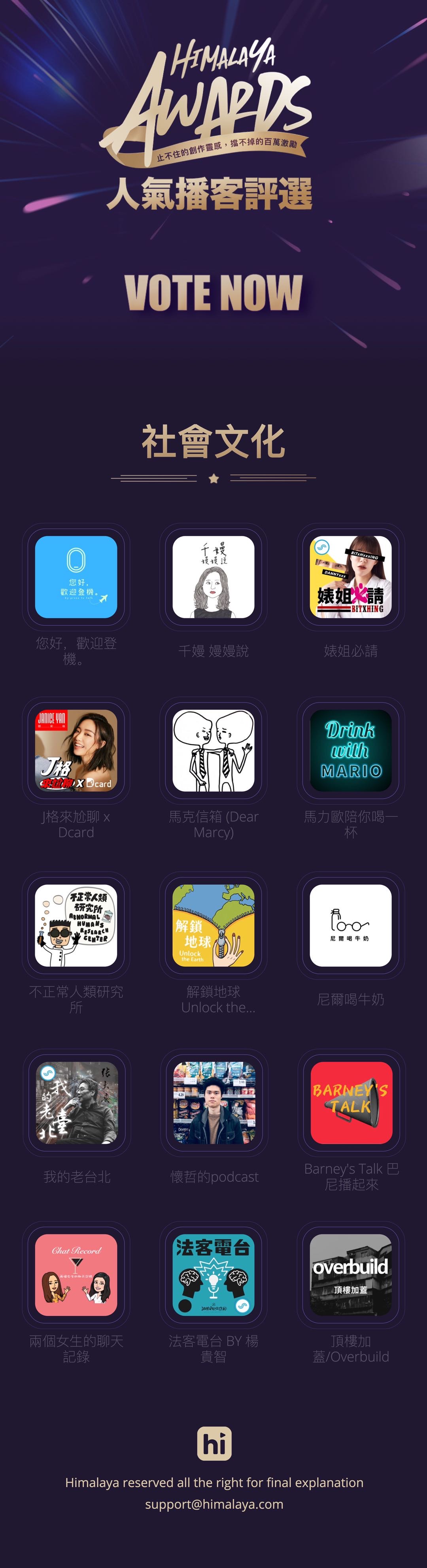
Task: Select 解鎖地球 Unlock the Earth tile
Action: click(x=213, y=925)
